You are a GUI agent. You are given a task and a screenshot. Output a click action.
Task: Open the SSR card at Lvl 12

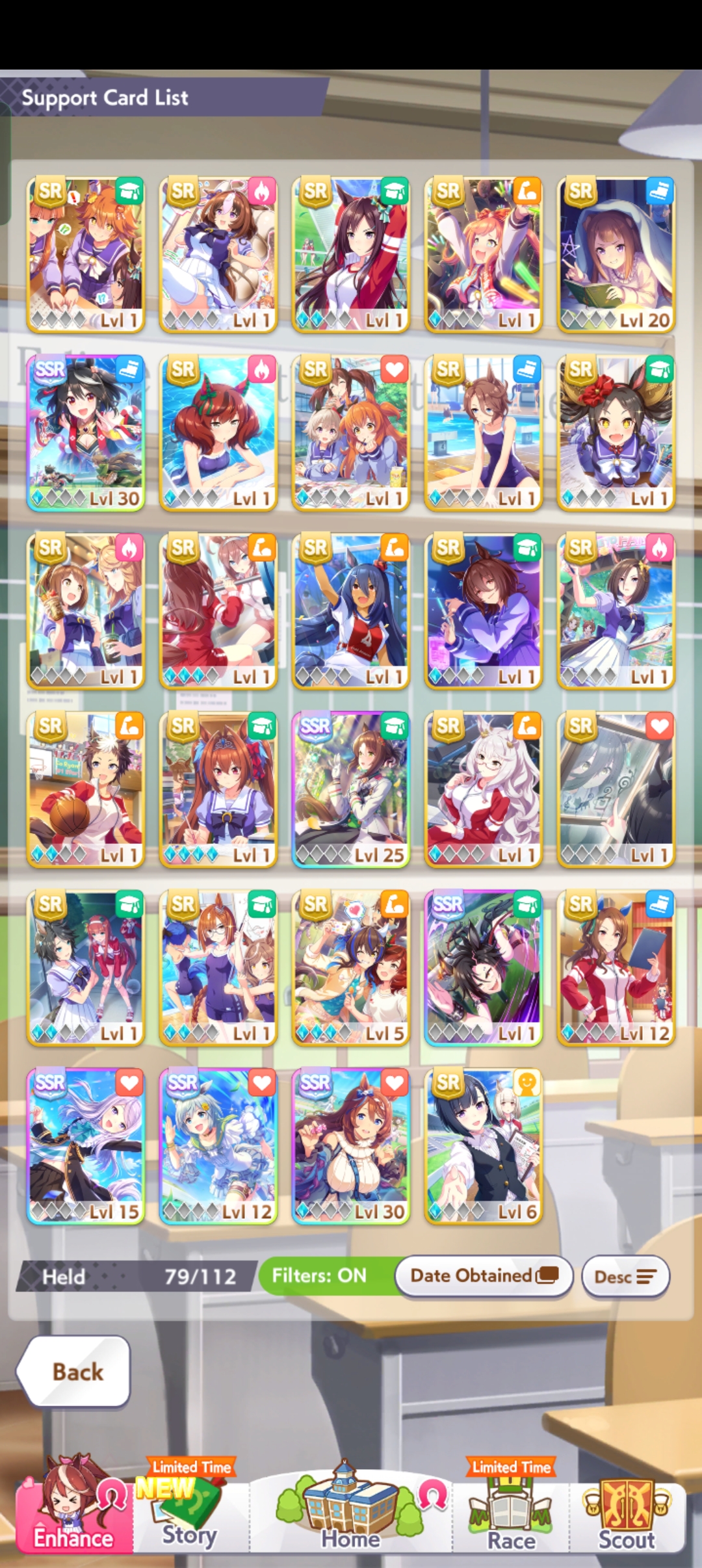(x=218, y=1145)
